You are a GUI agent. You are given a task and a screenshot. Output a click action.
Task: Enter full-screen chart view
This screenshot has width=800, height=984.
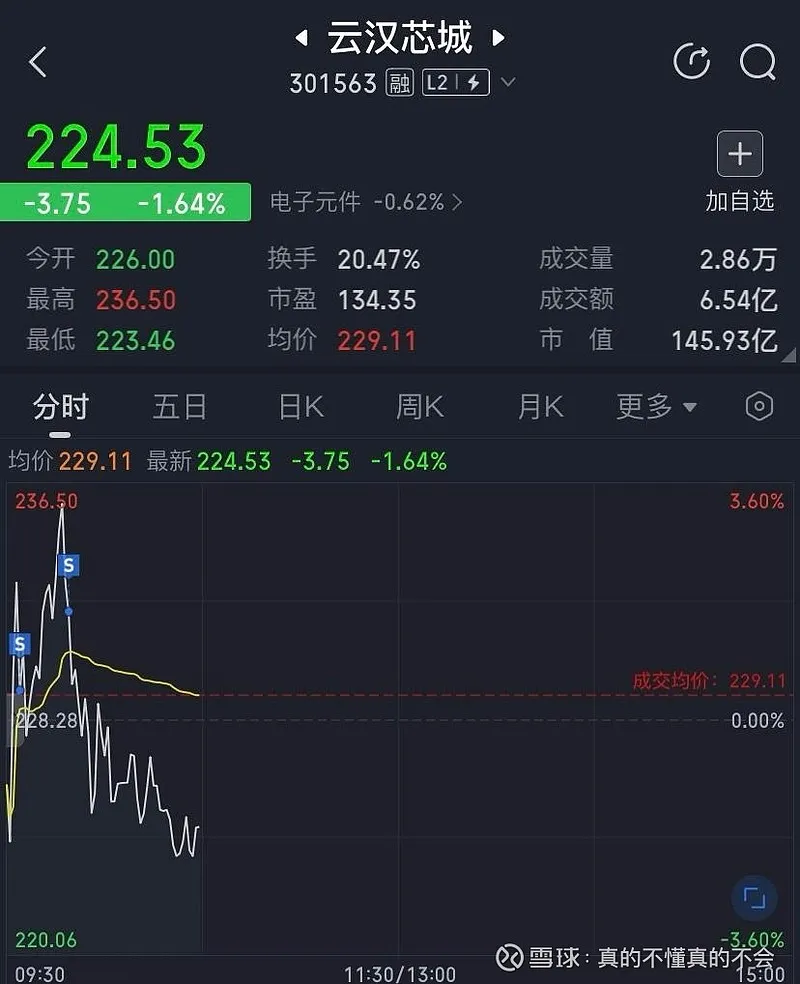[754, 897]
